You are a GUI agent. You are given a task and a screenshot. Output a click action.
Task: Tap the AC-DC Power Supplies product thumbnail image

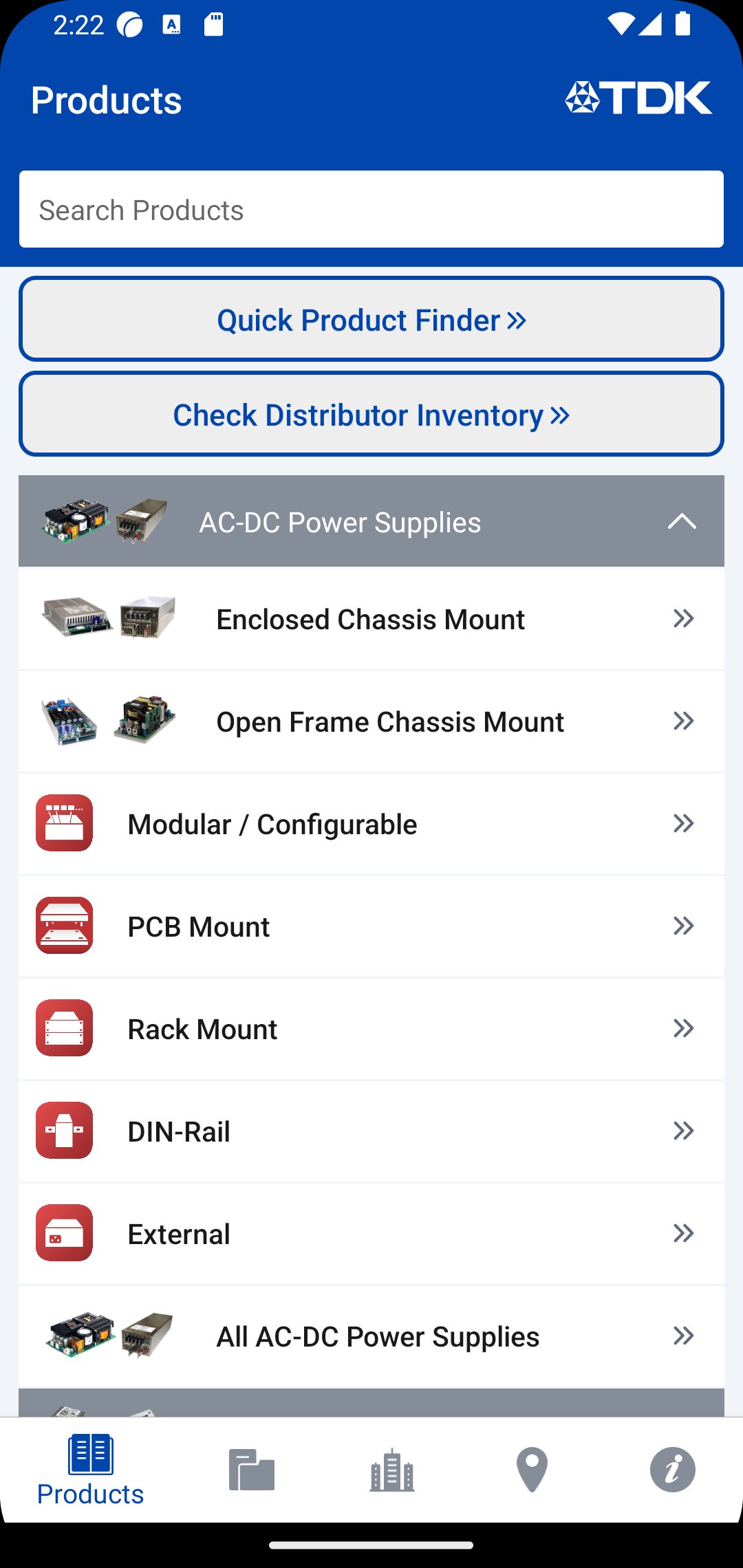[103, 521]
